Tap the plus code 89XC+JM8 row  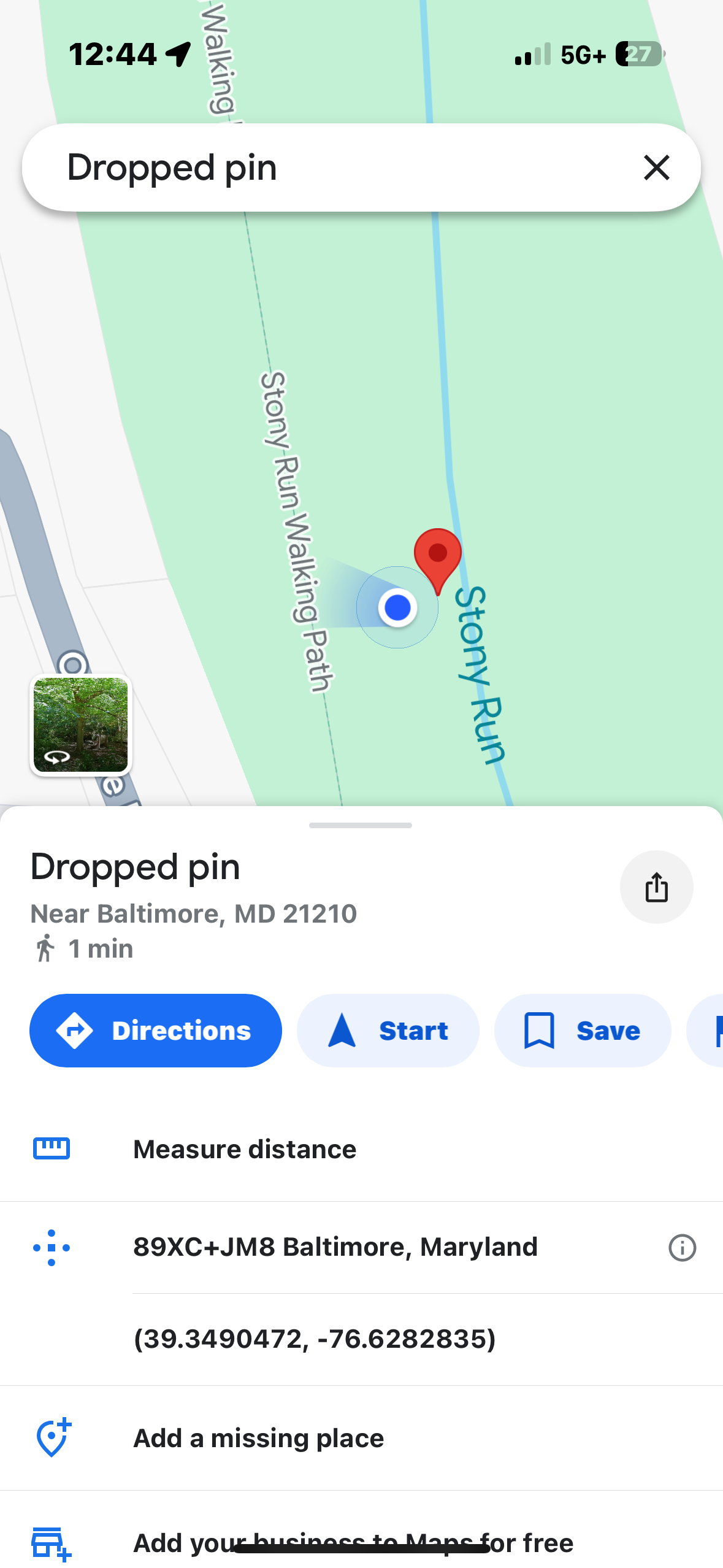tap(335, 1247)
